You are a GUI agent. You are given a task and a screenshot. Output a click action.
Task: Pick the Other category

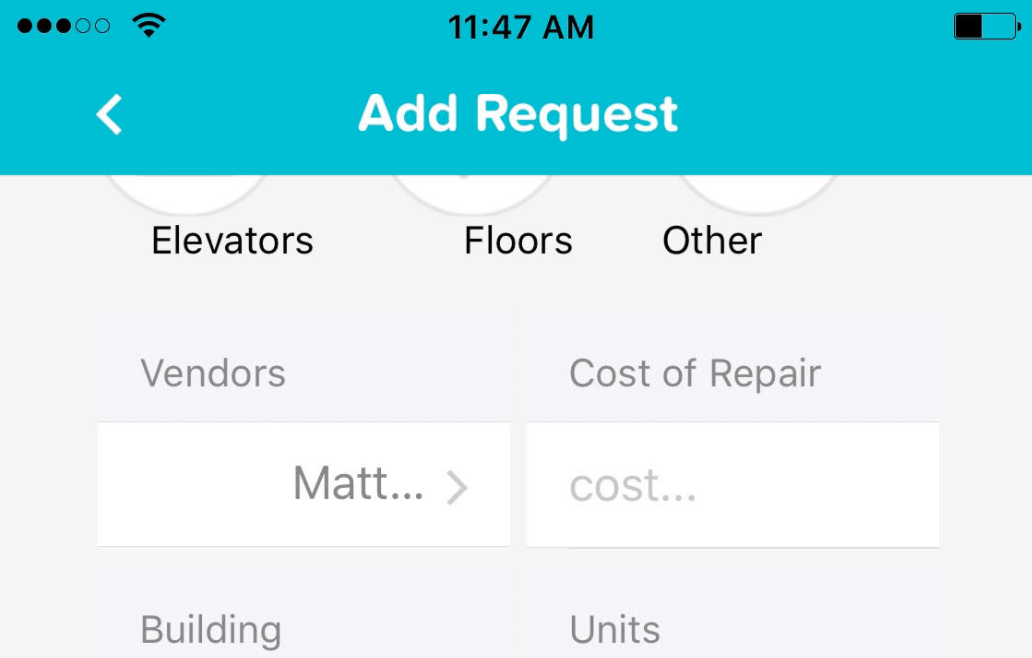coord(712,239)
